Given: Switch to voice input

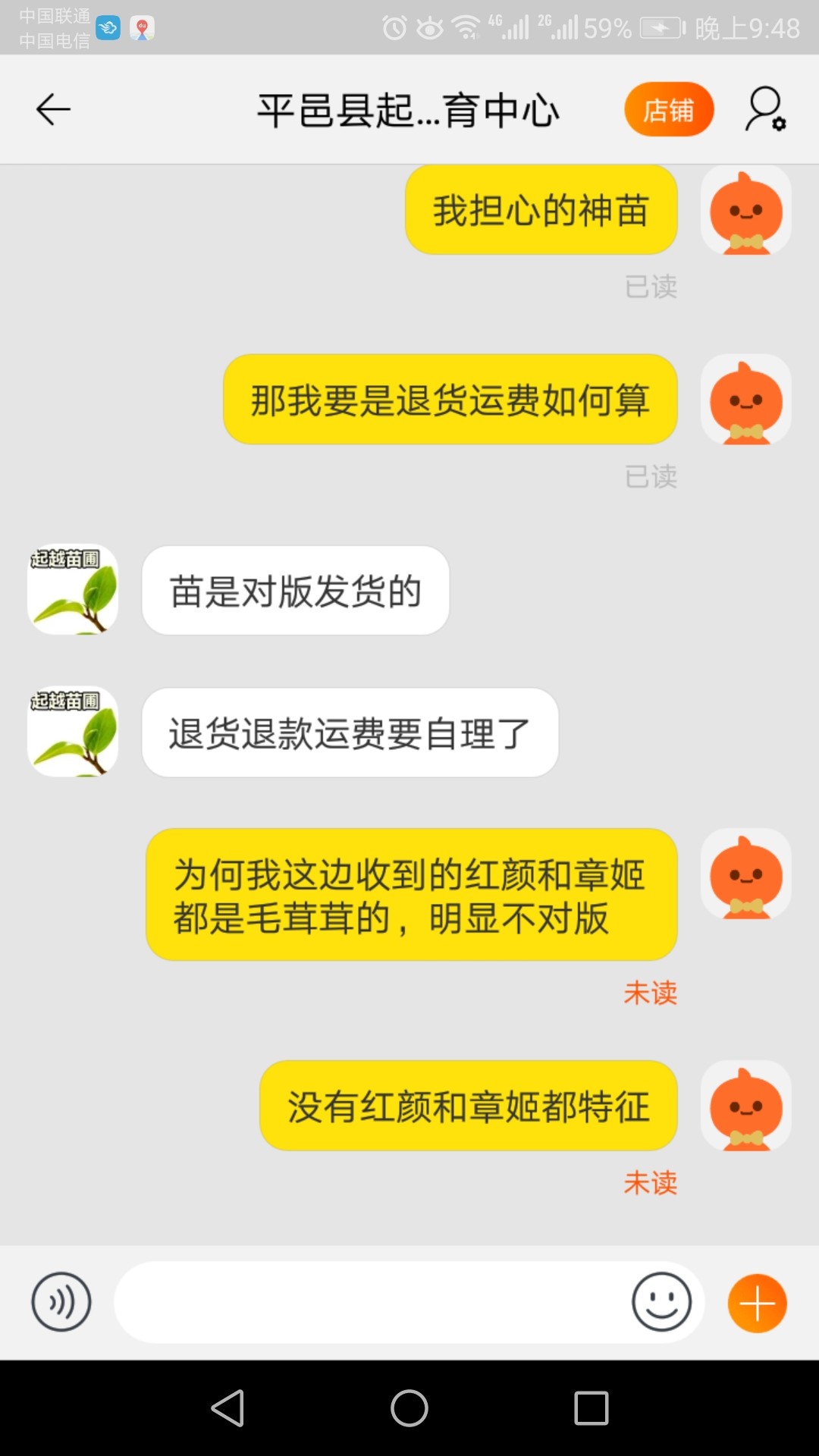Looking at the screenshot, I should tap(61, 1302).
